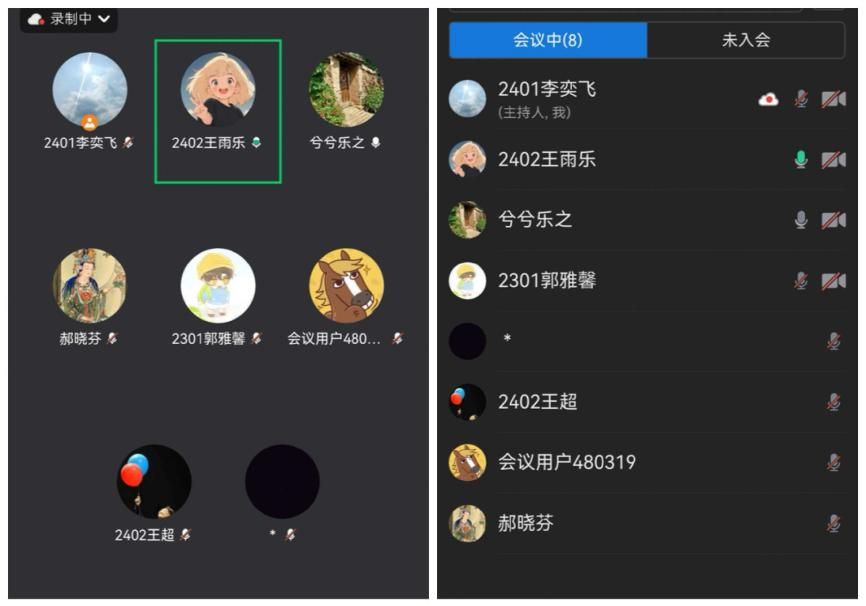866x606 pixels.
Task: Mute the microphone of 兮兮乐之 in the list
Action: 800,220
